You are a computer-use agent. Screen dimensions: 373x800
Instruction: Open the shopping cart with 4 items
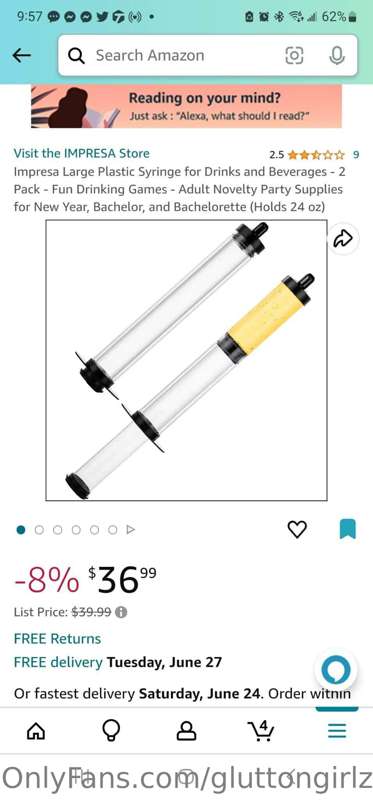[262, 730]
